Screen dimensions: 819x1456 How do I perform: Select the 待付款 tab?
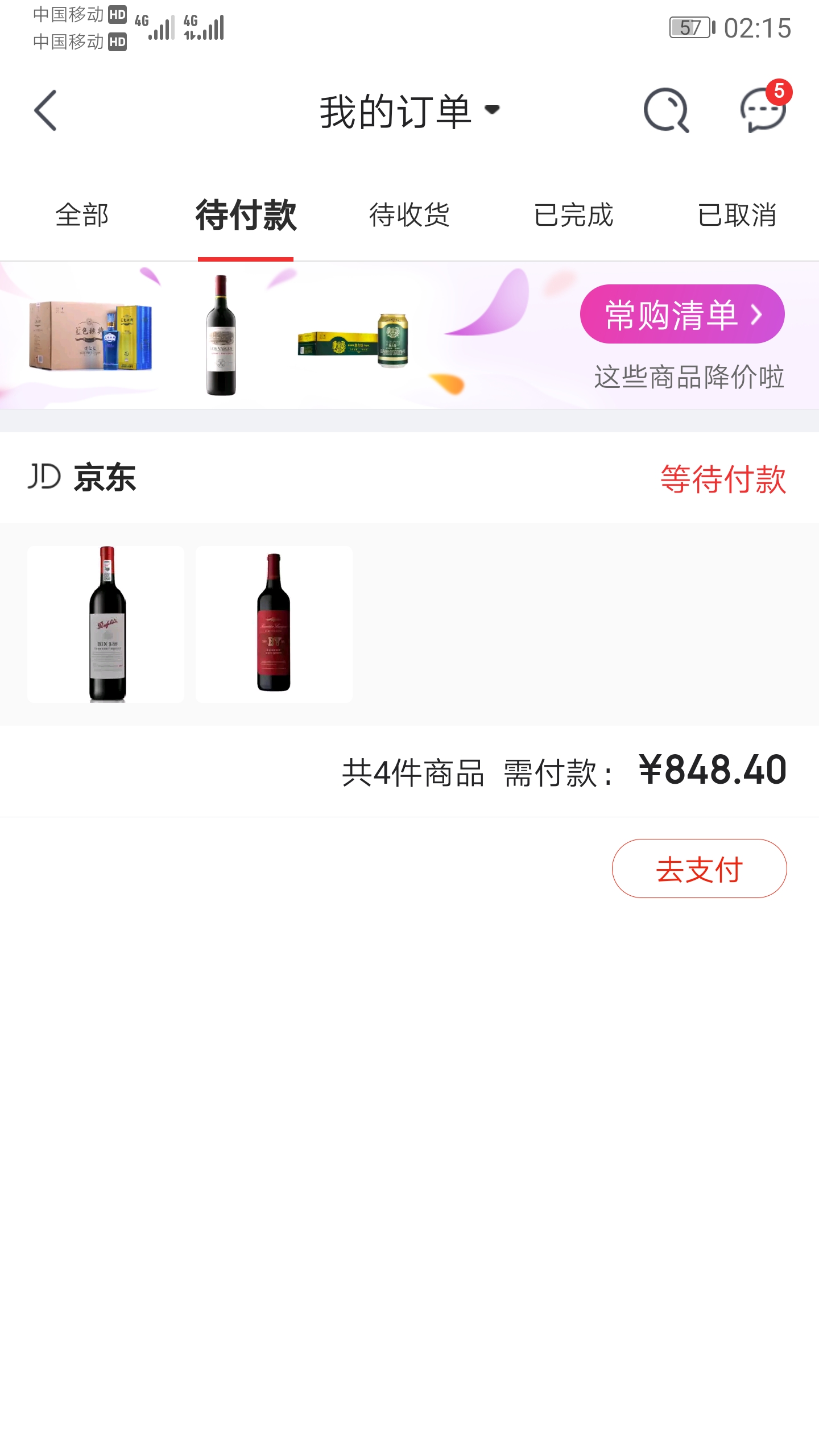[x=246, y=216]
